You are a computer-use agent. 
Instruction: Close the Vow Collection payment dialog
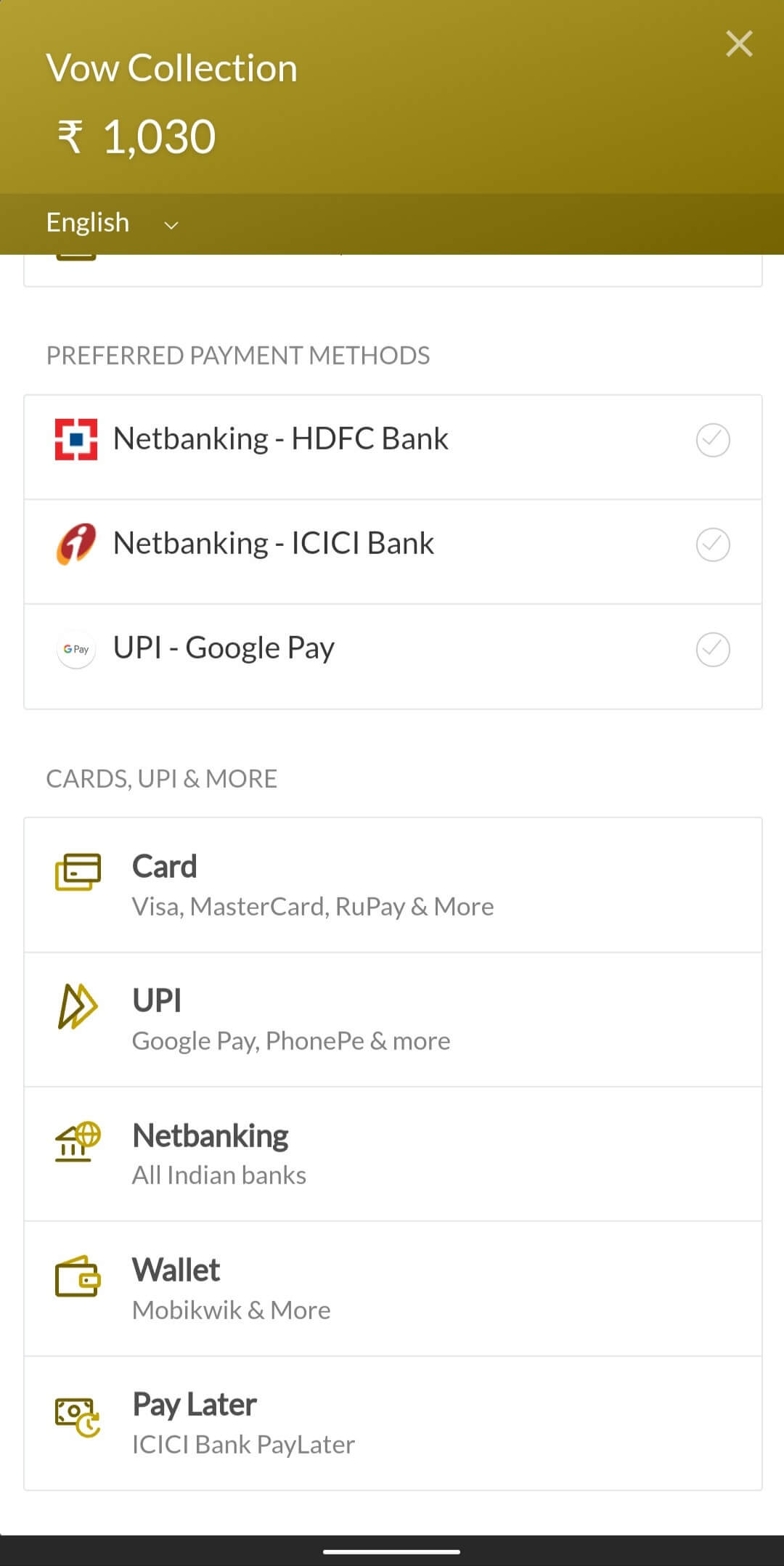(x=739, y=44)
